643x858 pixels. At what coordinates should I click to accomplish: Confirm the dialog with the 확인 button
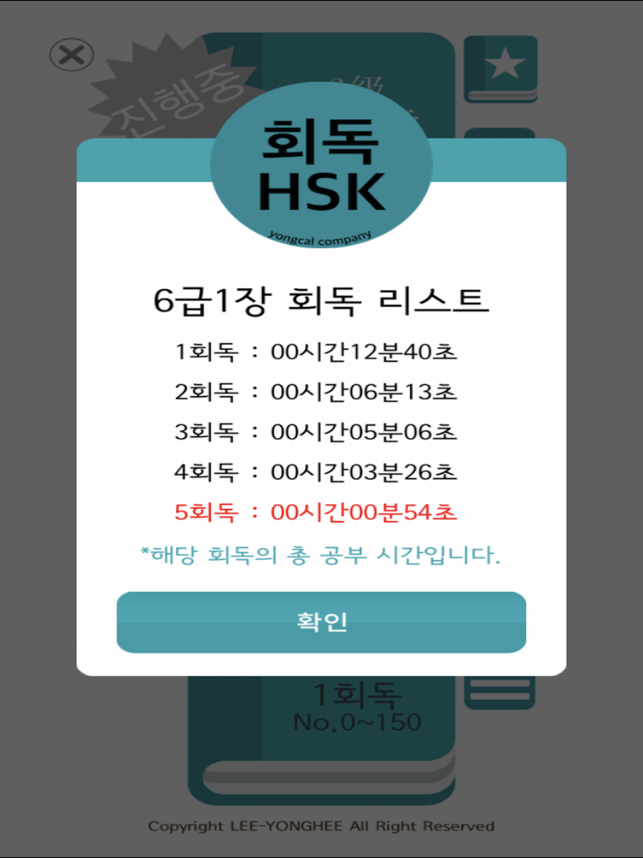tap(321, 622)
